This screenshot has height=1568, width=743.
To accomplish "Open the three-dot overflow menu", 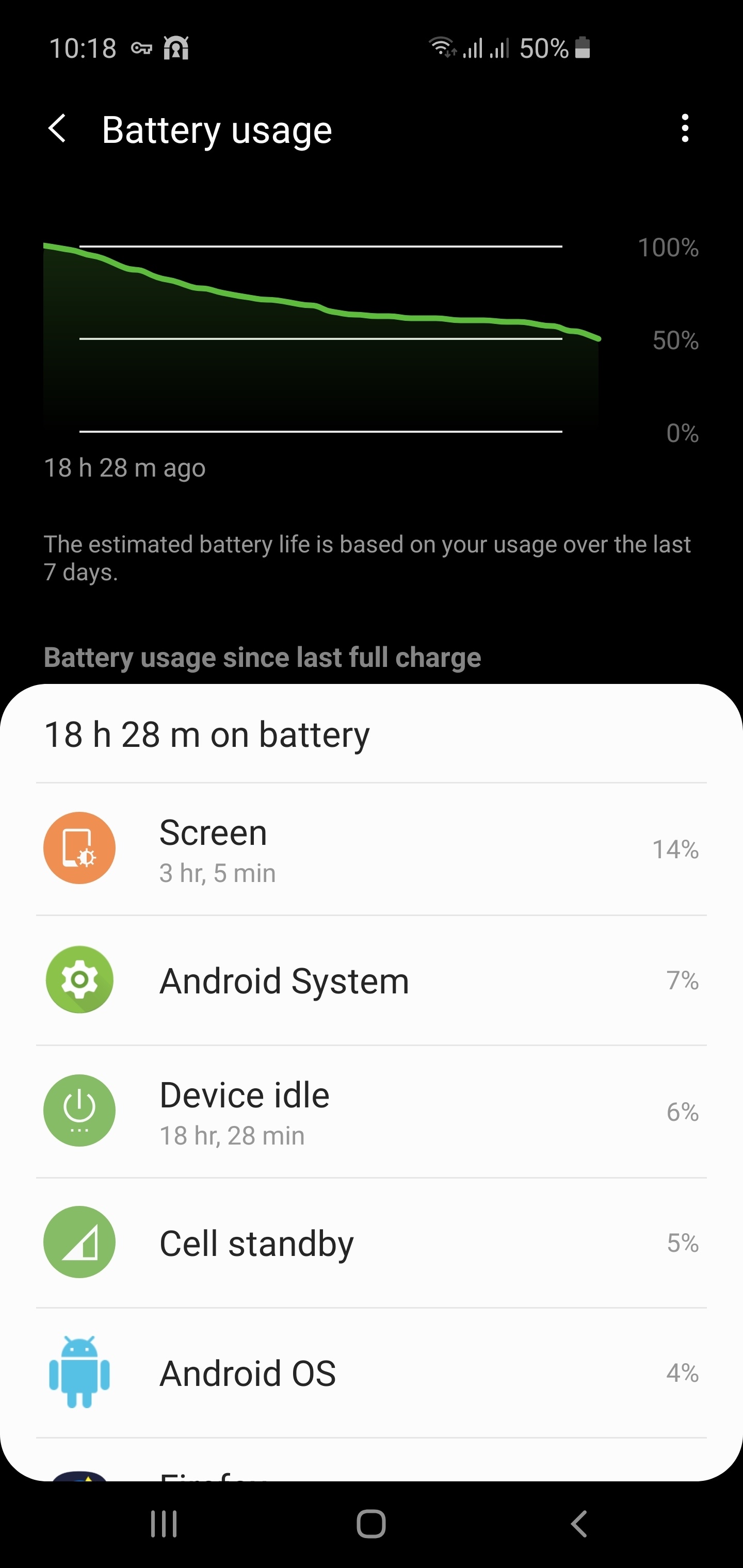I will 685,128.
